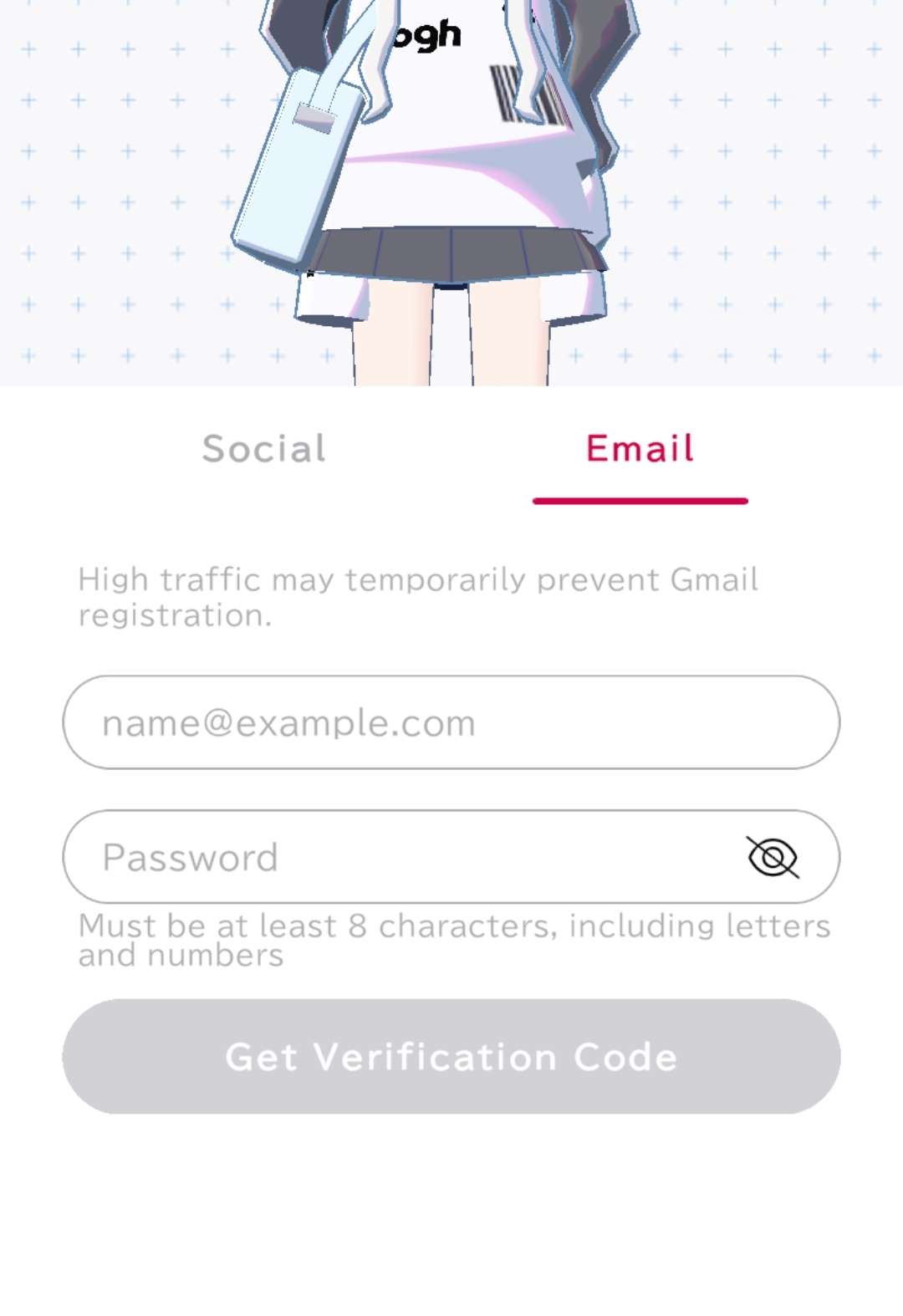Toggle password visibility eye icon

[x=773, y=857]
